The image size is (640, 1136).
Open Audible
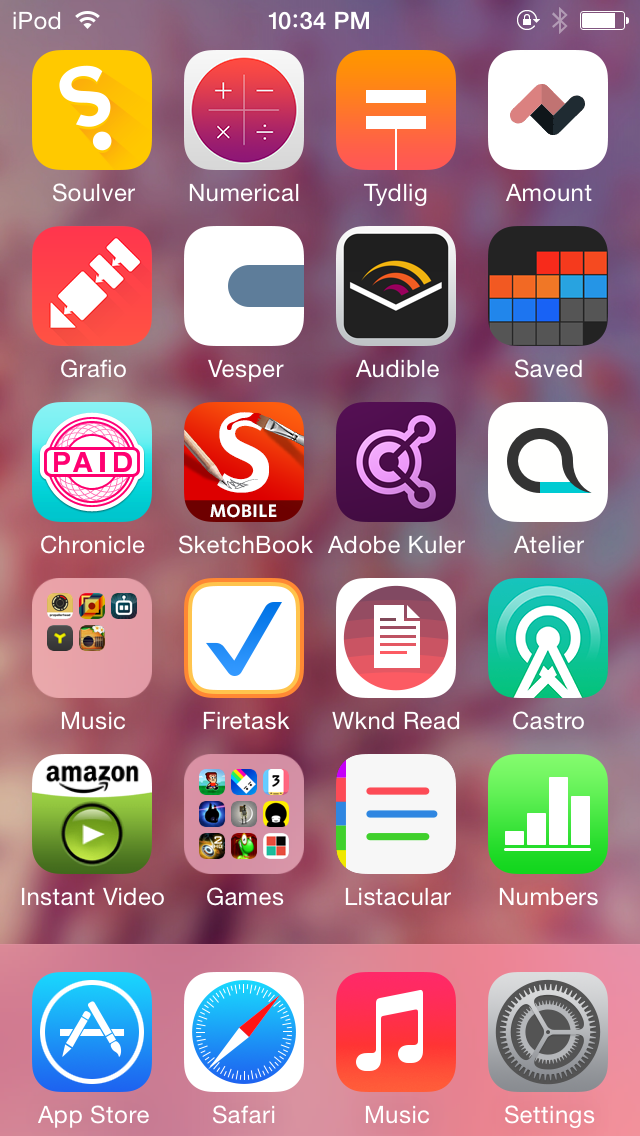point(396,286)
